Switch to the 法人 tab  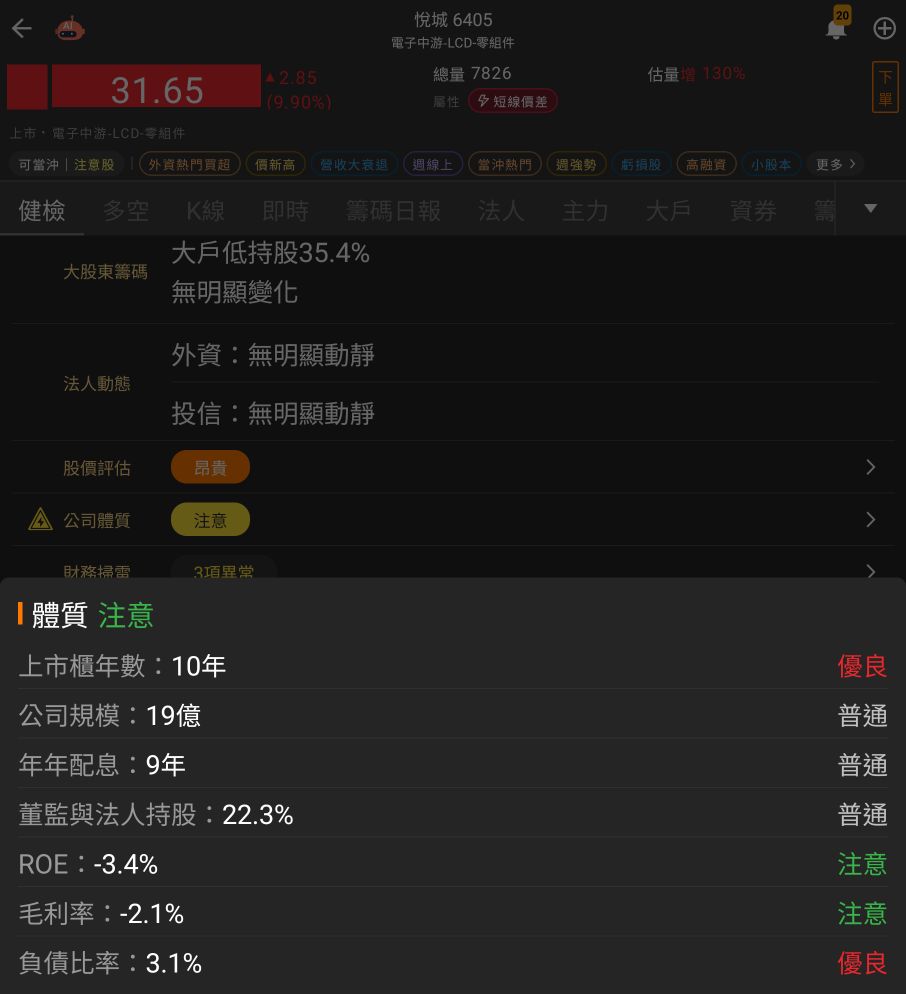(x=502, y=210)
